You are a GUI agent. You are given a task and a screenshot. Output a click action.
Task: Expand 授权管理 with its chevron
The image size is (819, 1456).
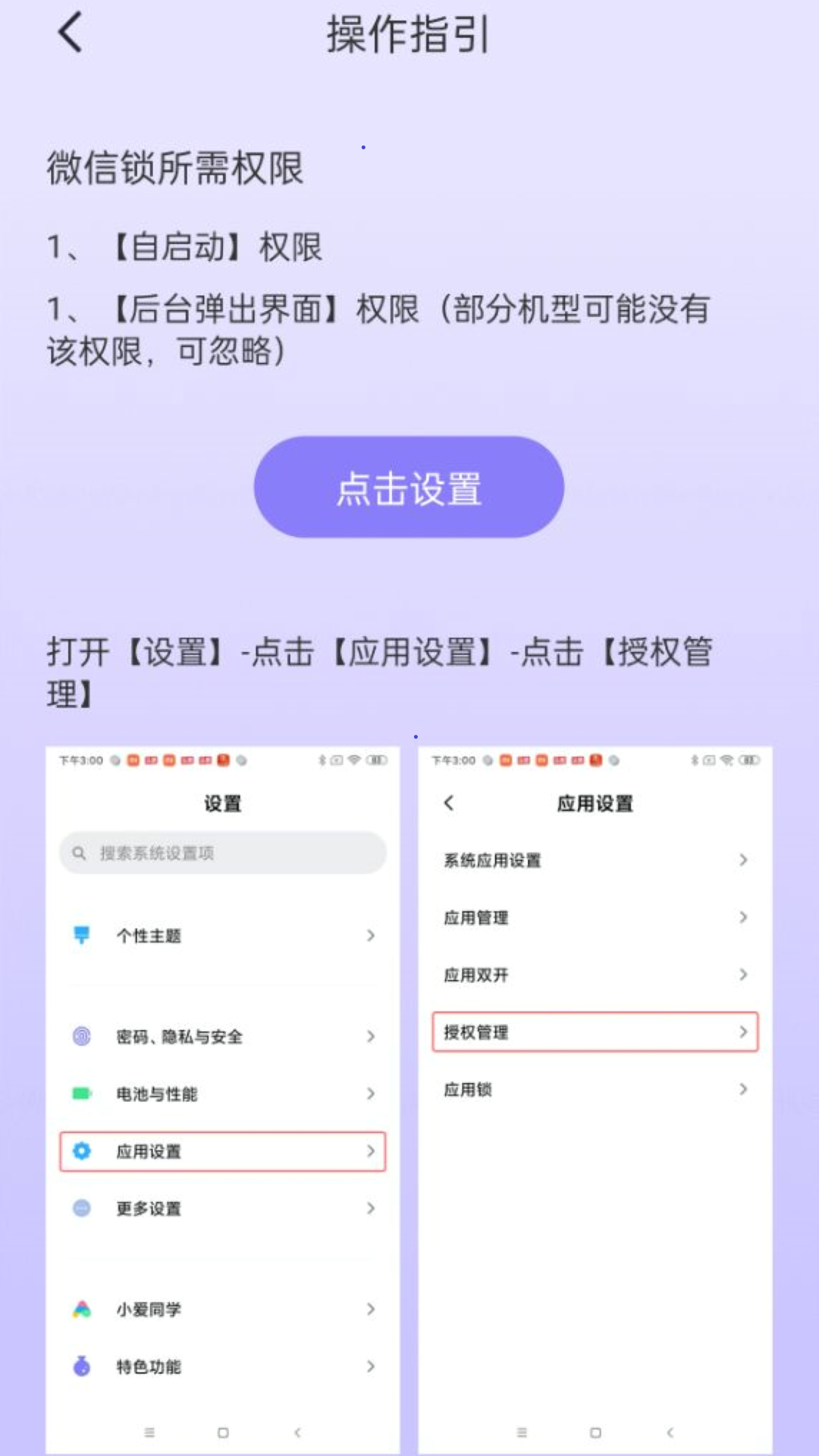[x=742, y=1032]
